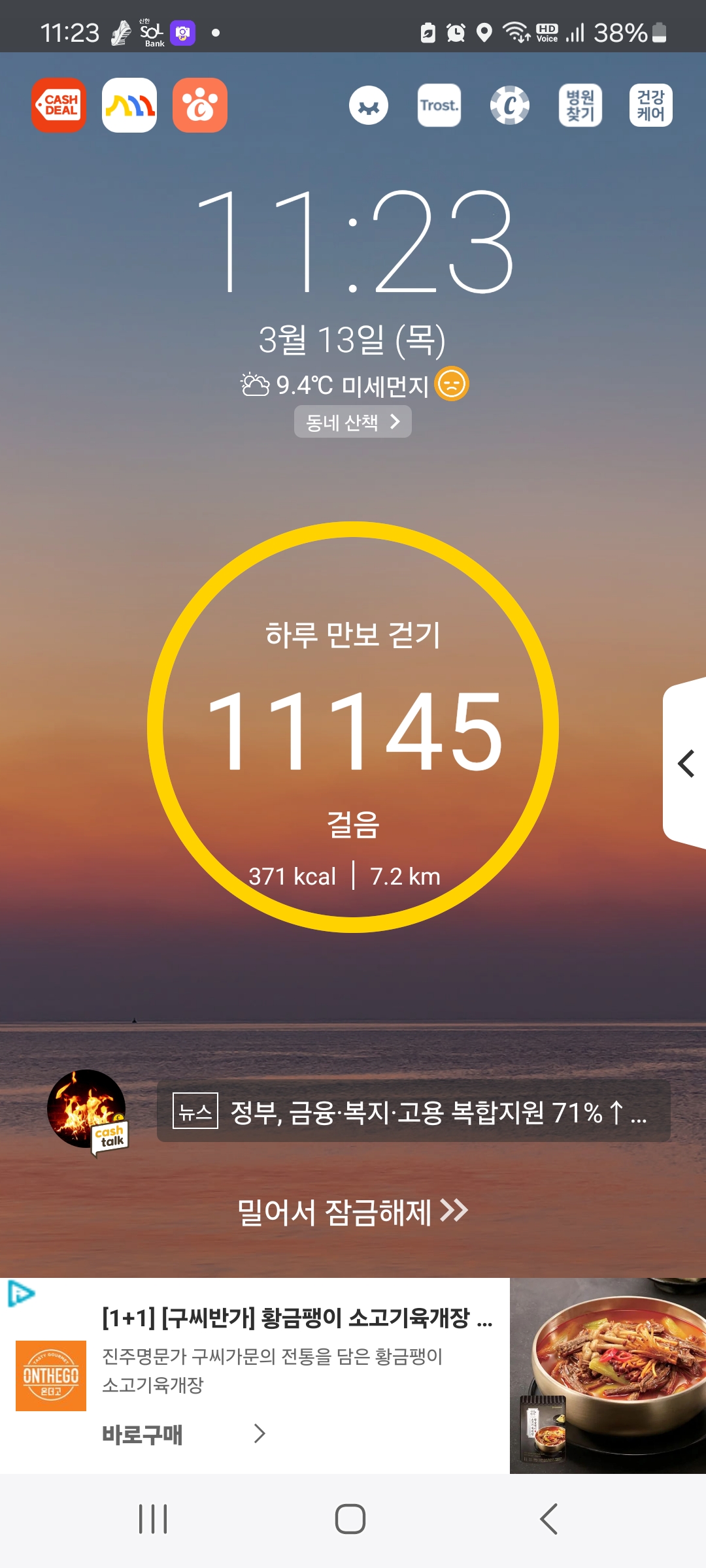This screenshot has height=1568, width=706.
Task: Go back with the navigation bar arrow
Action: 549,1519
